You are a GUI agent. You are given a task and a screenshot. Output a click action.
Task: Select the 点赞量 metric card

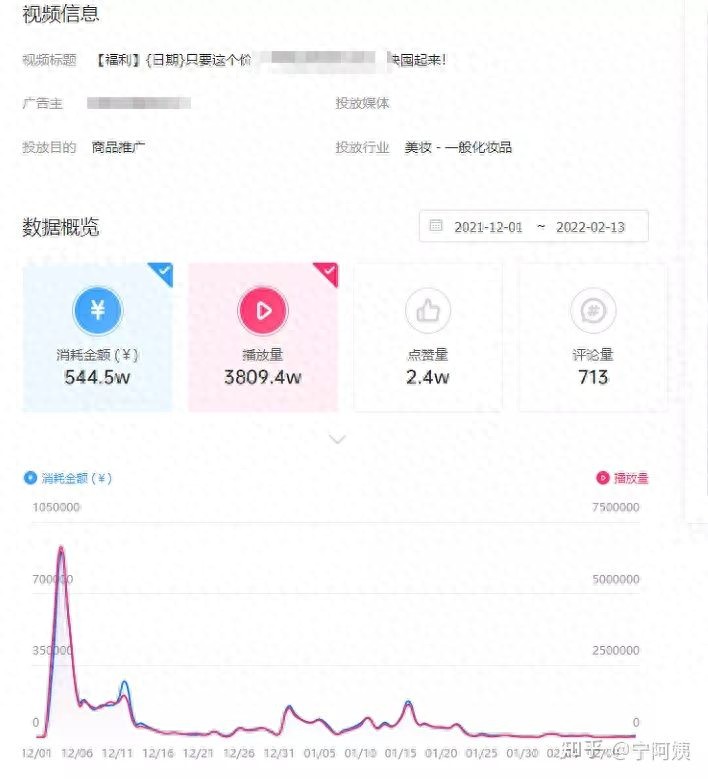click(x=428, y=337)
